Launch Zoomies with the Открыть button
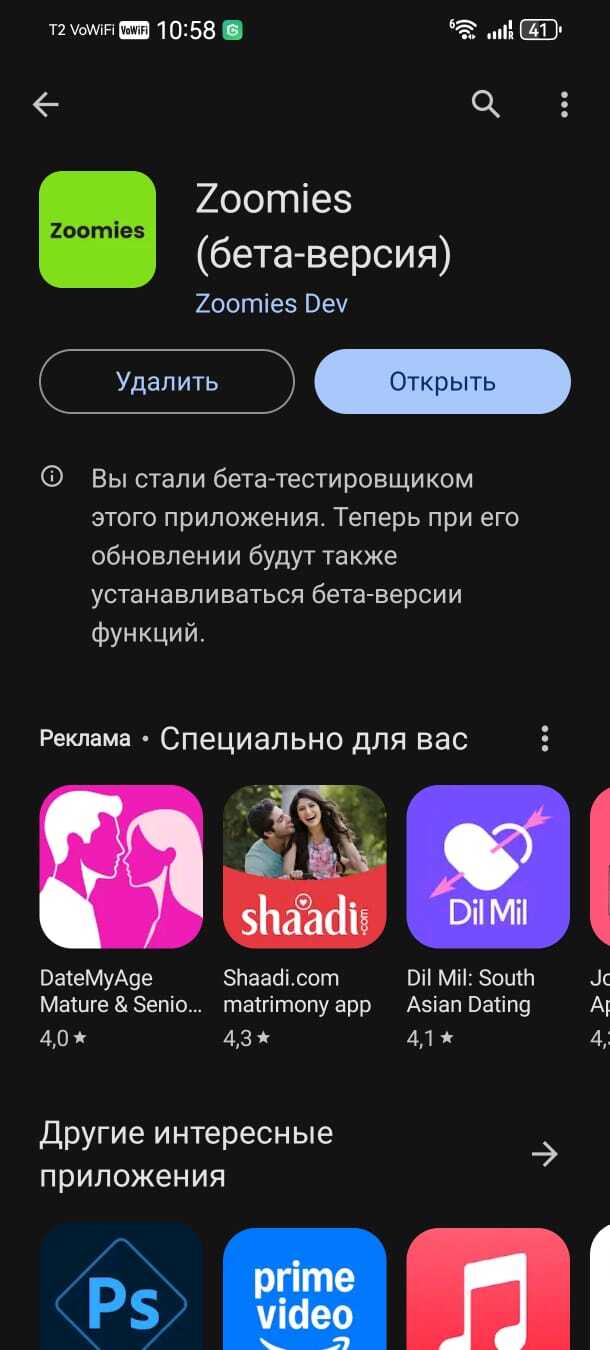 [x=442, y=382]
